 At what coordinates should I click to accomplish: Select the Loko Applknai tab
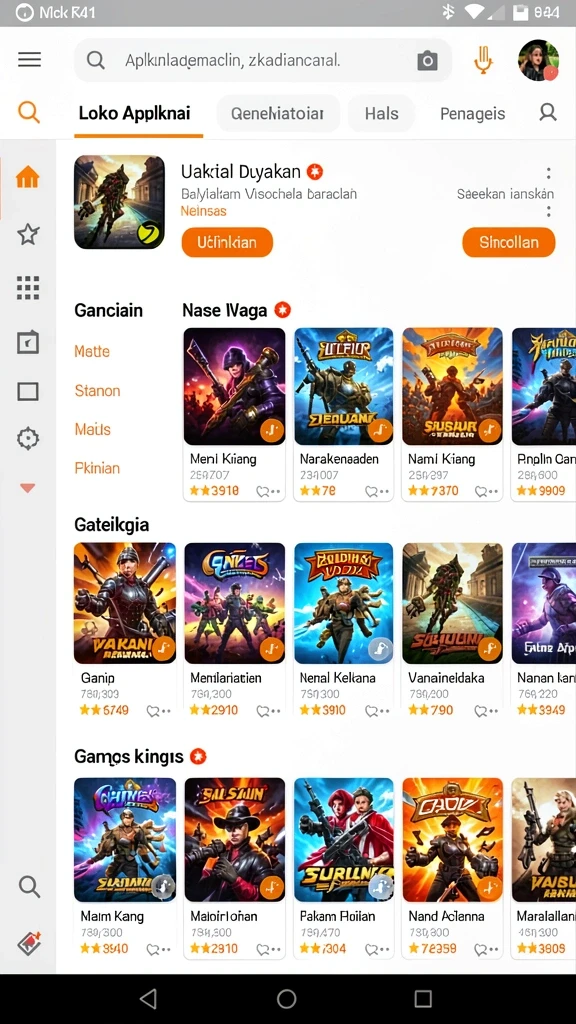135,113
